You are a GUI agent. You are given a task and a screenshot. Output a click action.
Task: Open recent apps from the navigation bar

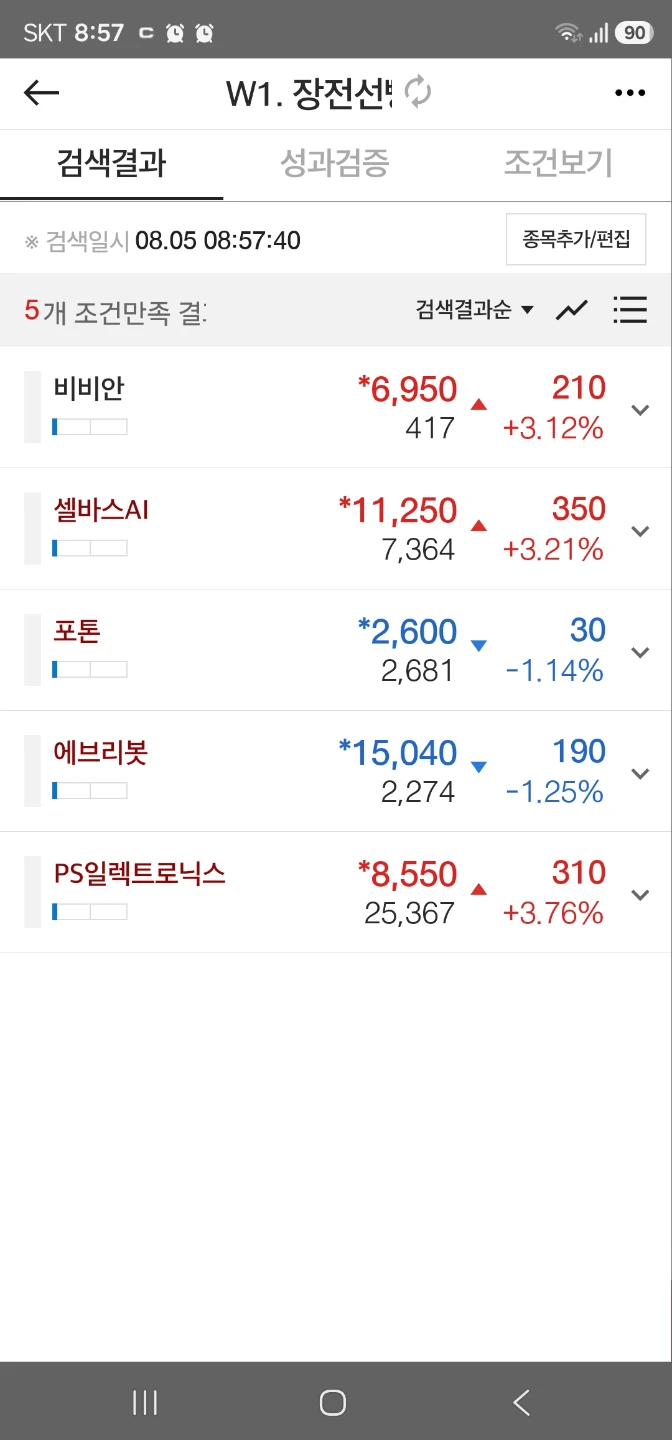[145, 1402]
